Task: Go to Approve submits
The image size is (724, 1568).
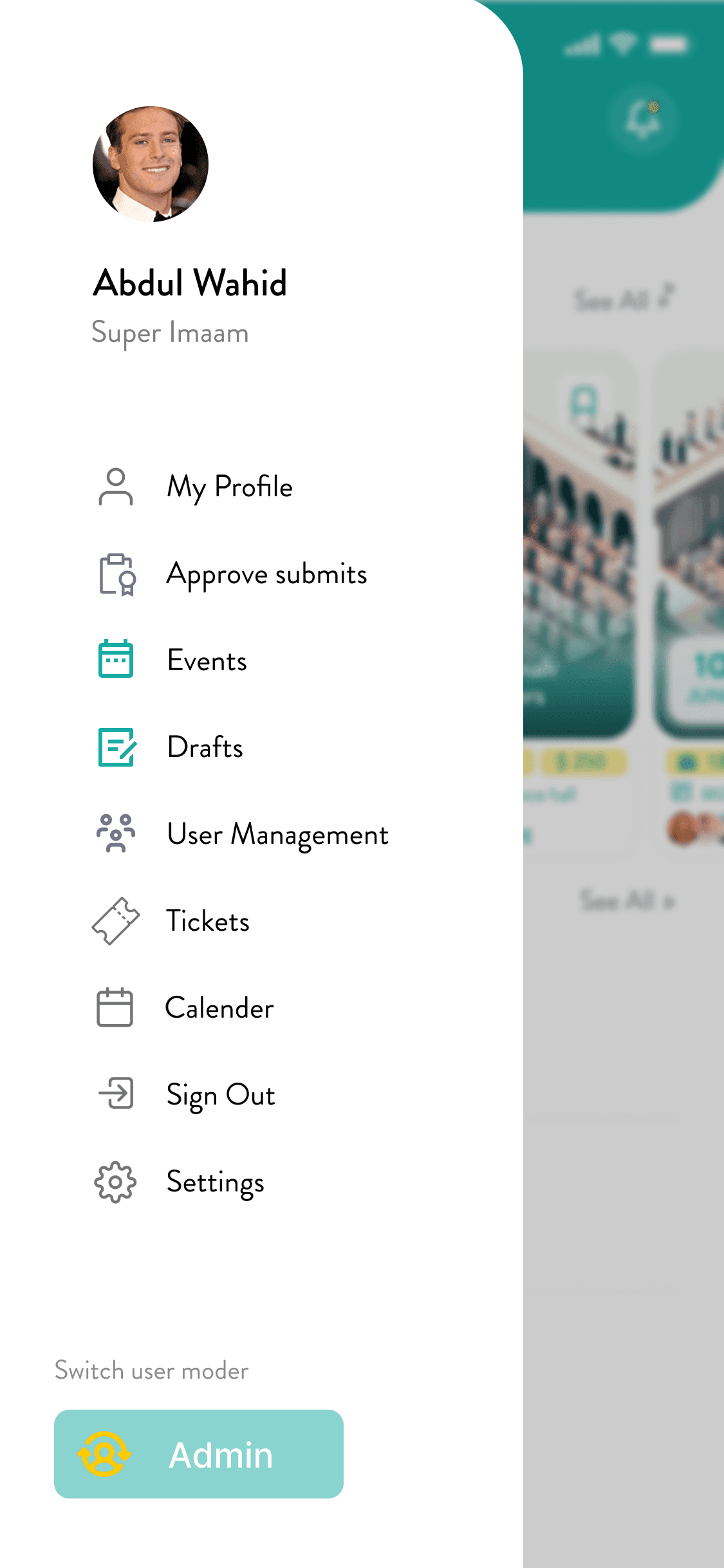Action: pyautogui.click(x=232, y=574)
